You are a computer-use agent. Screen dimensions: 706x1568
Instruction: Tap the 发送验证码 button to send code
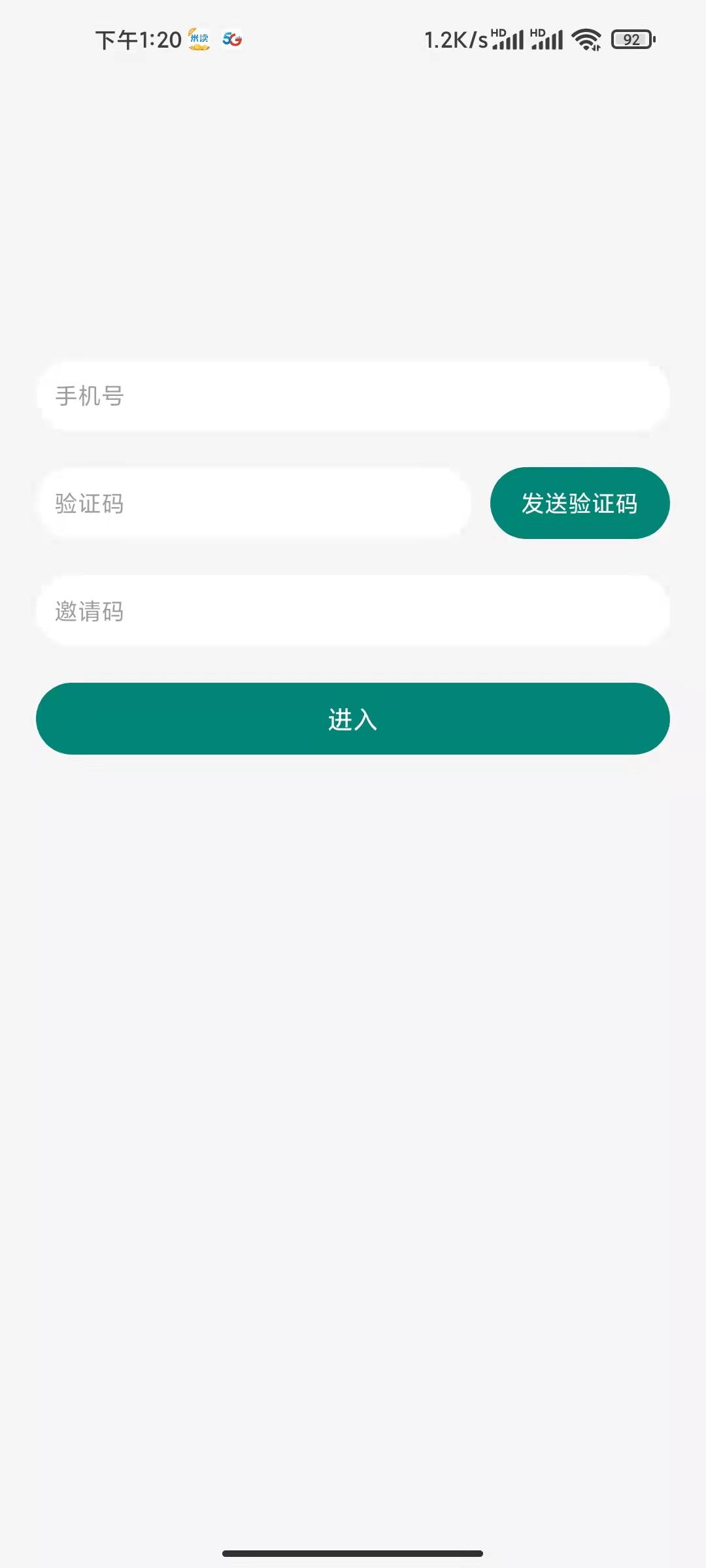tap(579, 502)
